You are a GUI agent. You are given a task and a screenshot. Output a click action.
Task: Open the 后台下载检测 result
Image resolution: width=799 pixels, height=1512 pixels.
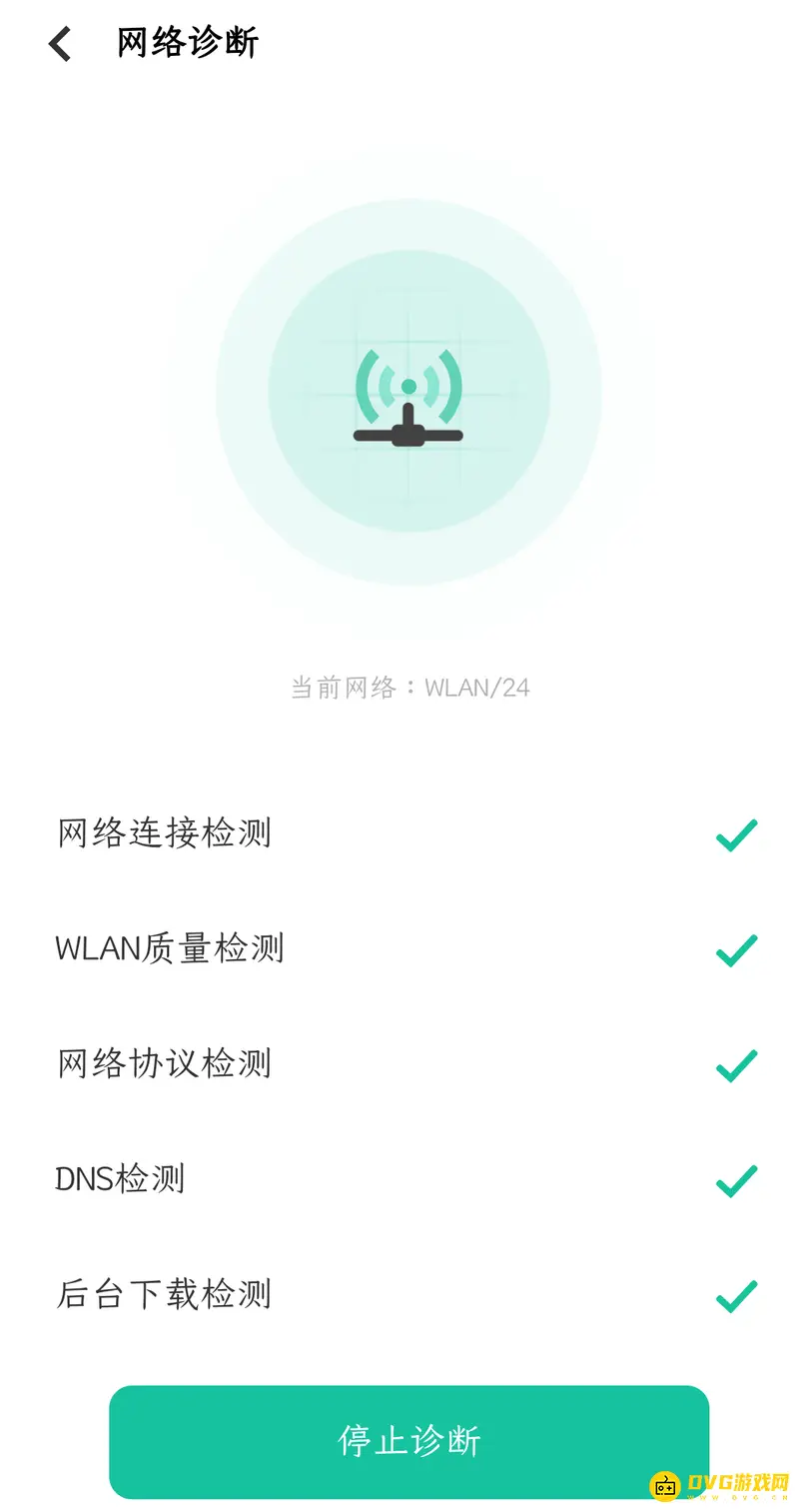163,1294
